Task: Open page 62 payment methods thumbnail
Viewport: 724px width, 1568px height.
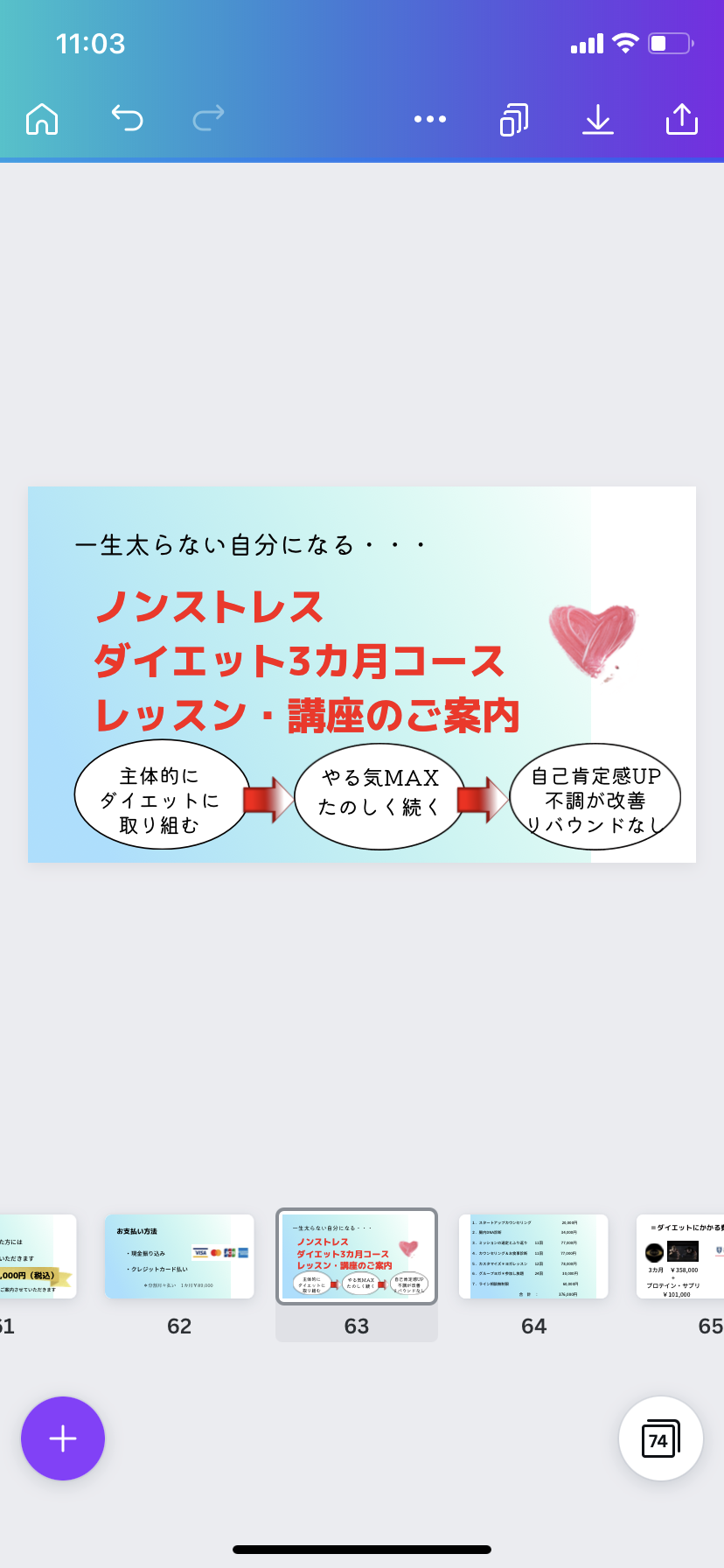Action: (179, 1256)
